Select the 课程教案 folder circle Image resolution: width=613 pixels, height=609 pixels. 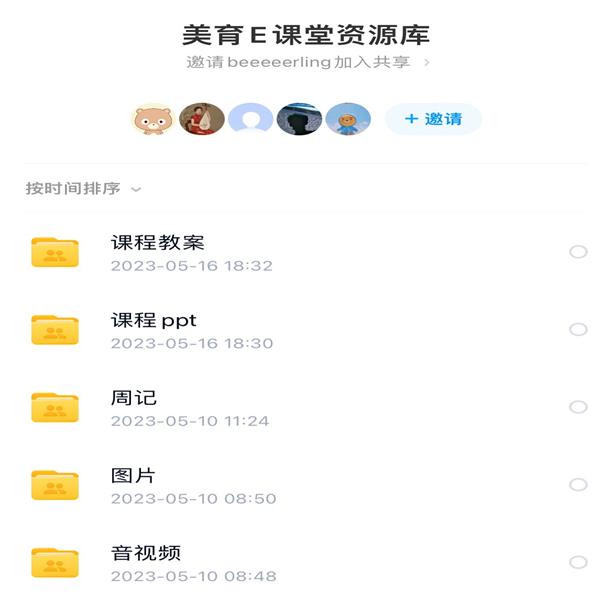tap(578, 252)
